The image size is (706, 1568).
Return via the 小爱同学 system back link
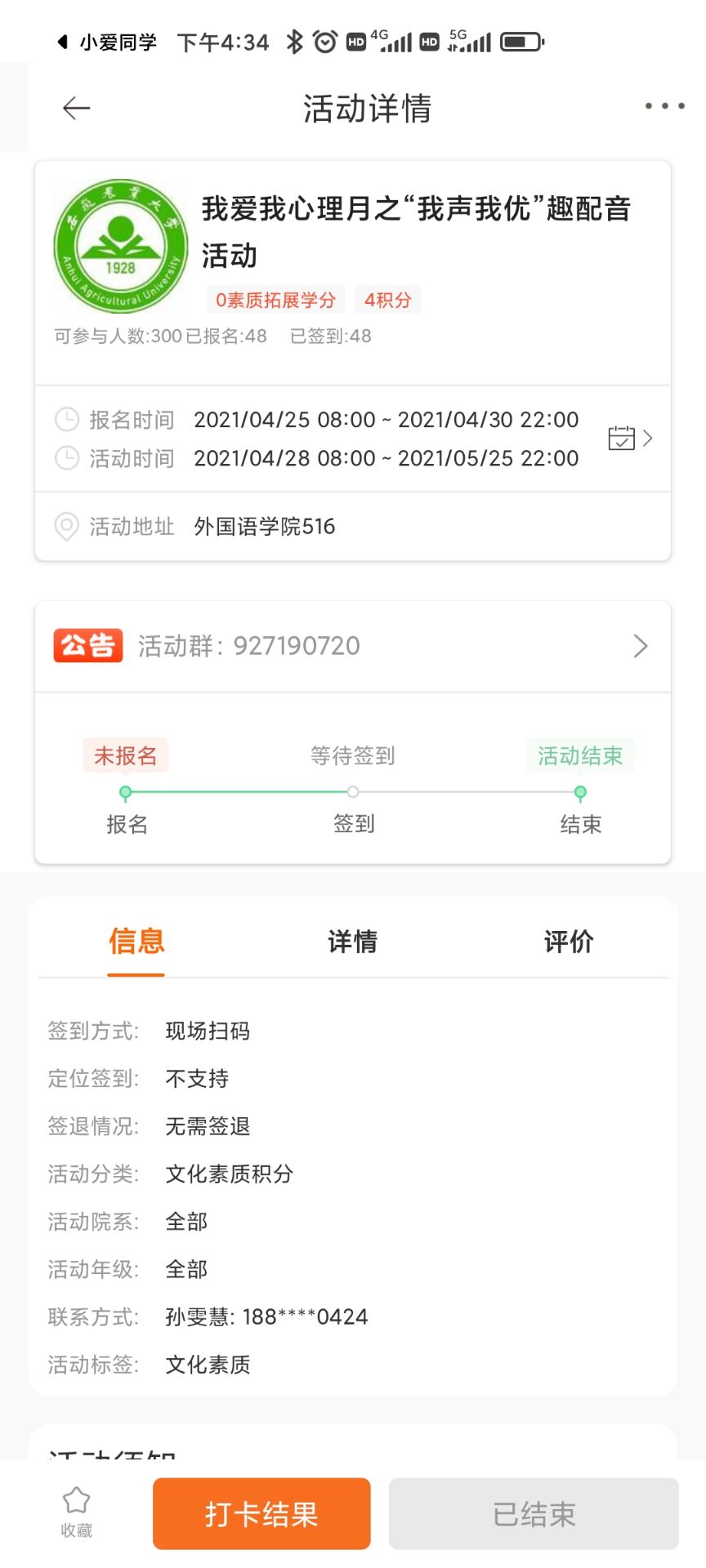click(x=108, y=42)
